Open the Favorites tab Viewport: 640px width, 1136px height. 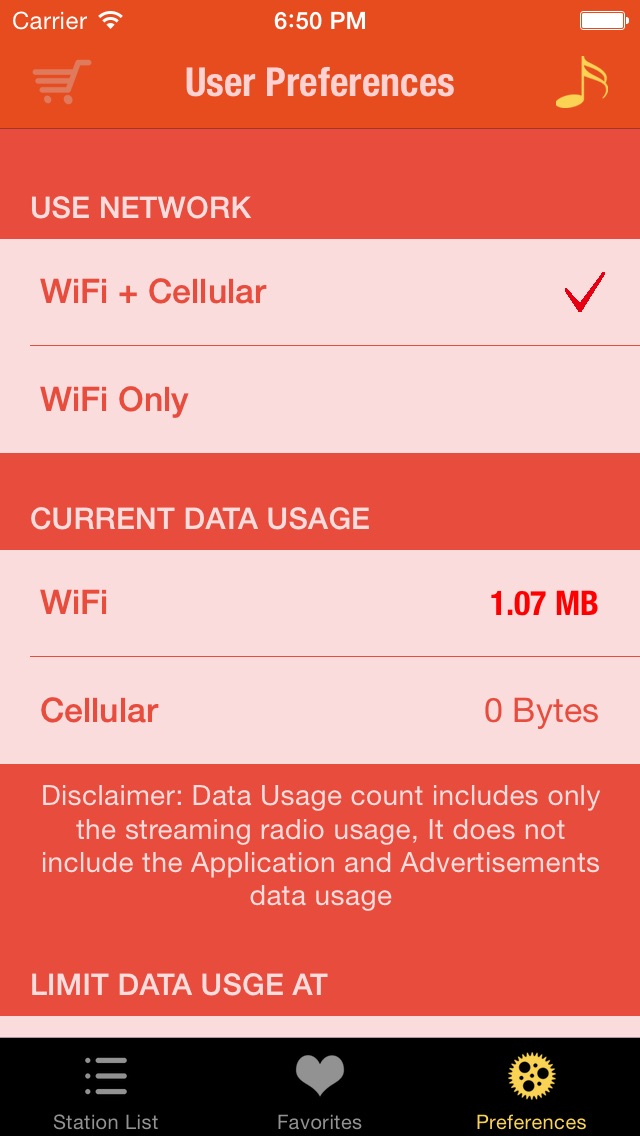tap(320, 1090)
